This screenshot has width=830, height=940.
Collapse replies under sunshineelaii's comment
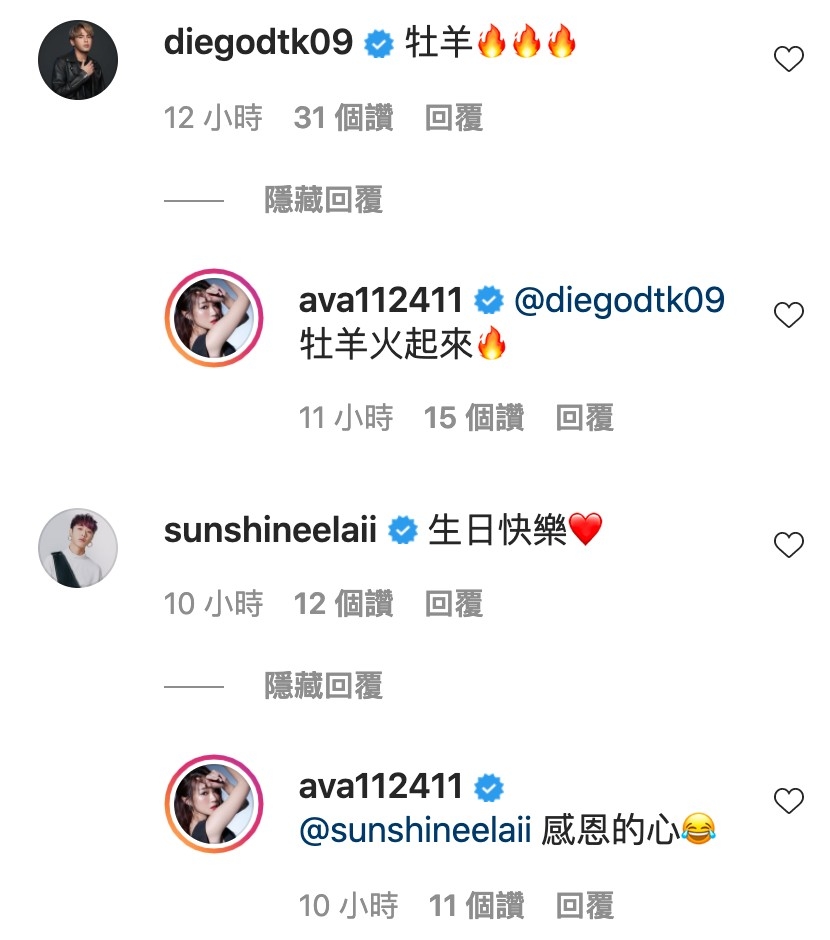click(321, 687)
